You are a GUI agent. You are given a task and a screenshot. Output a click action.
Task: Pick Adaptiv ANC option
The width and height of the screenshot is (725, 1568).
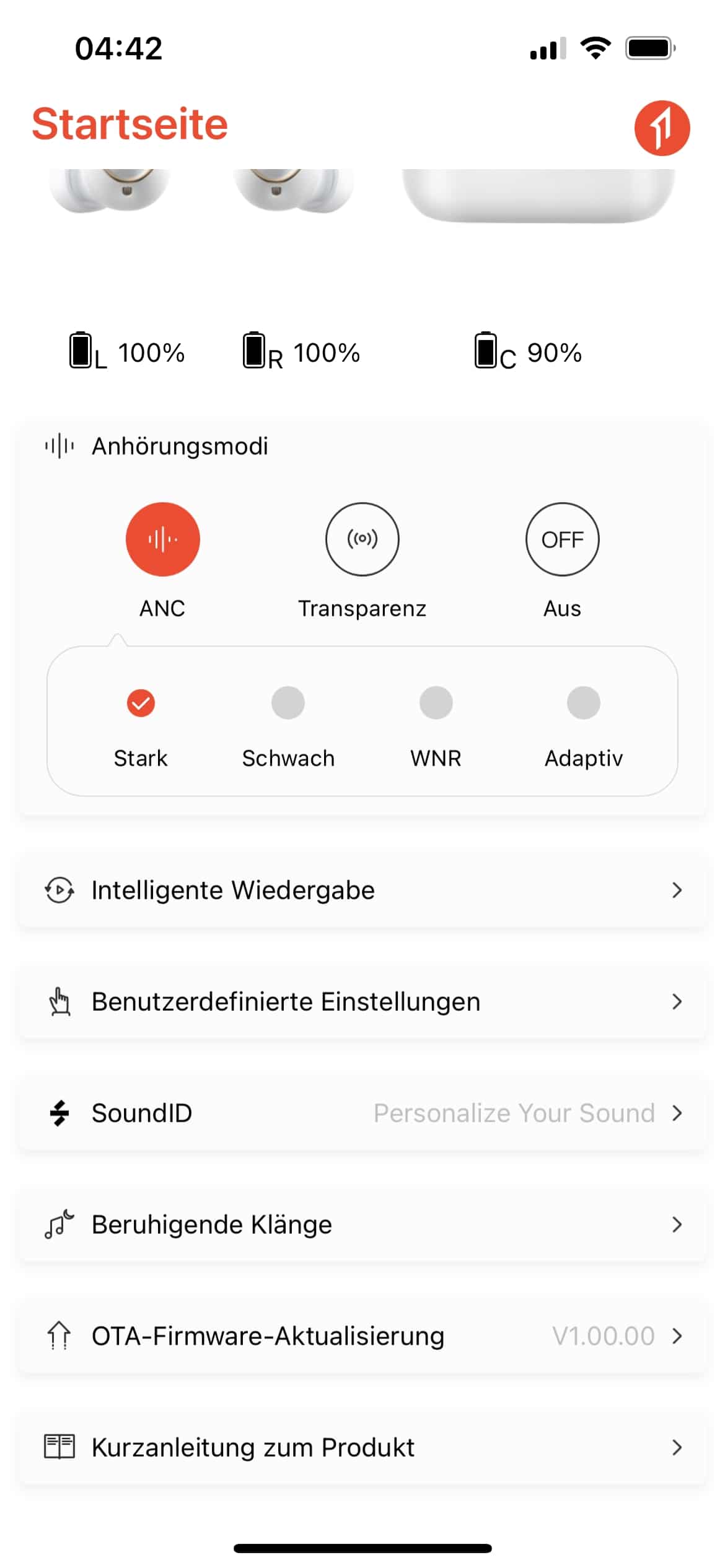583,703
